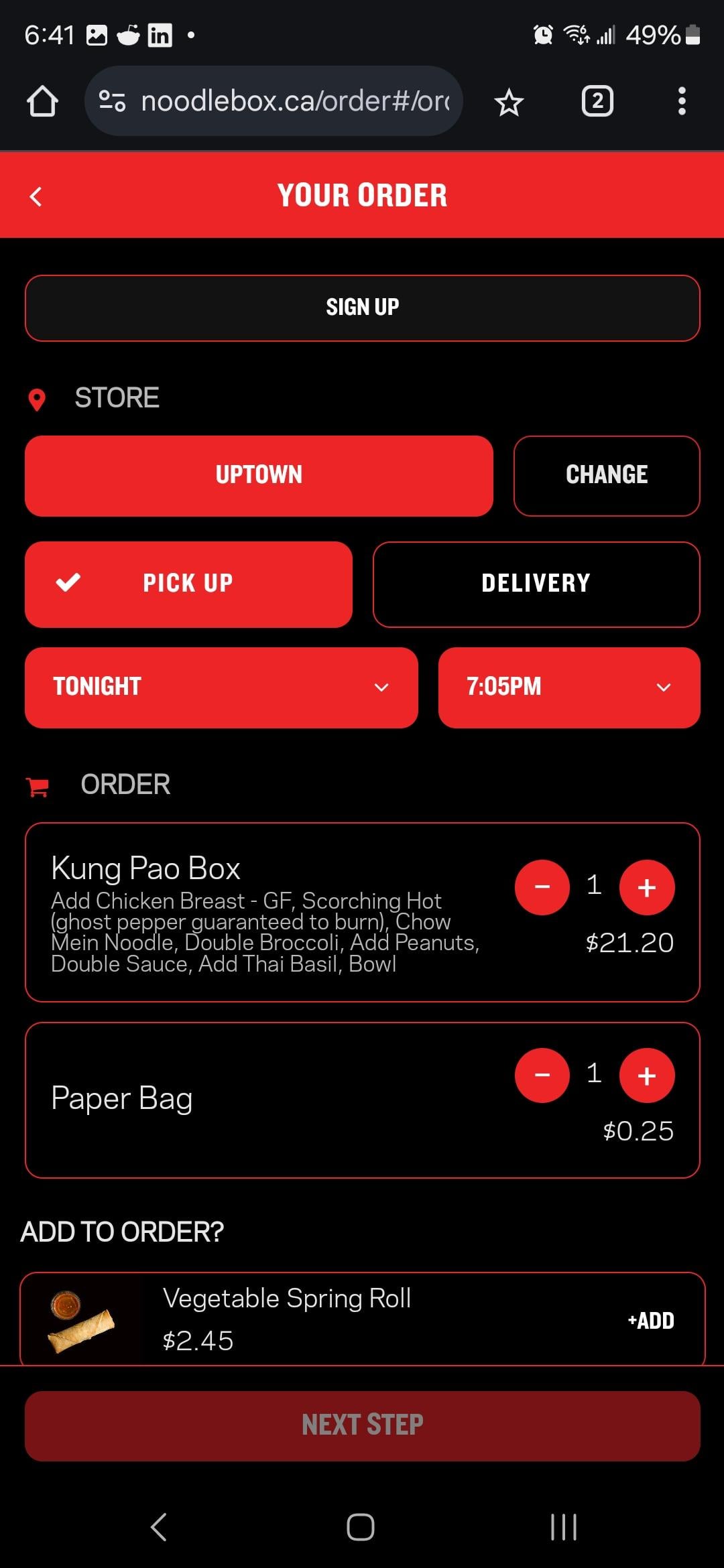Open the Tonight day dropdown

[x=221, y=687]
